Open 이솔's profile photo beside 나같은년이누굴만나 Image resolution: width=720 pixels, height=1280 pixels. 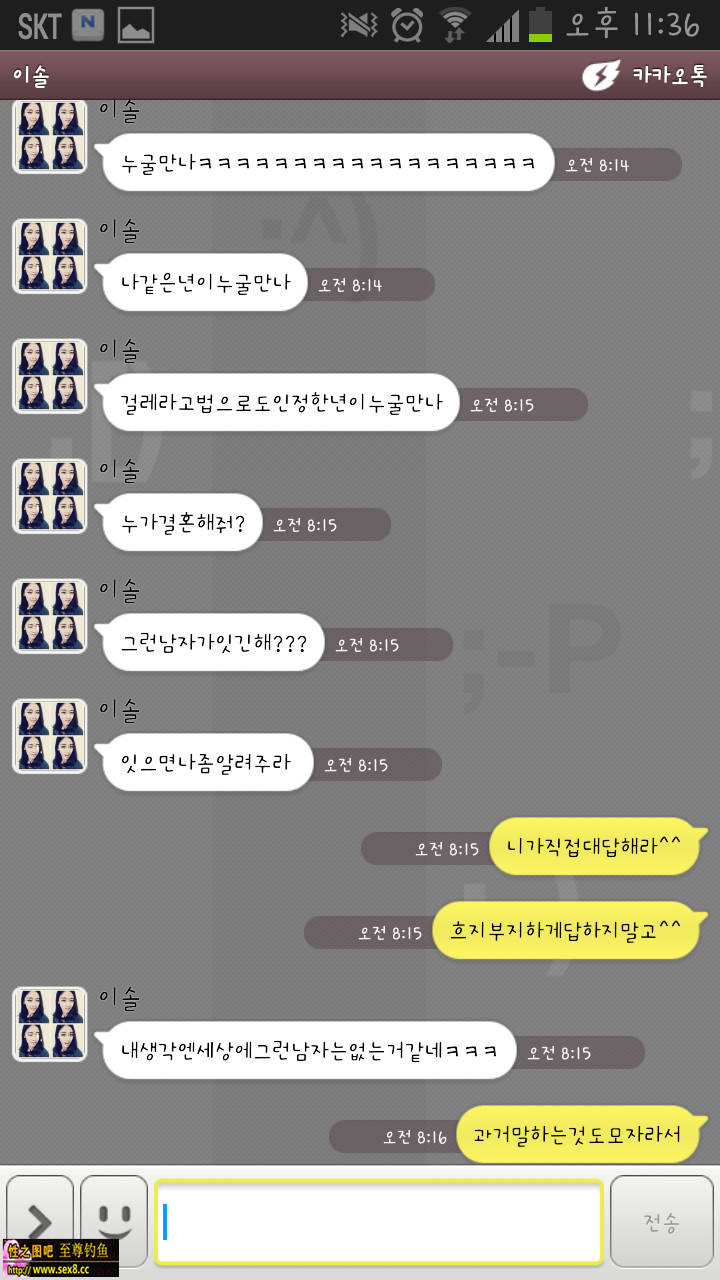click(x=50, y=256)
